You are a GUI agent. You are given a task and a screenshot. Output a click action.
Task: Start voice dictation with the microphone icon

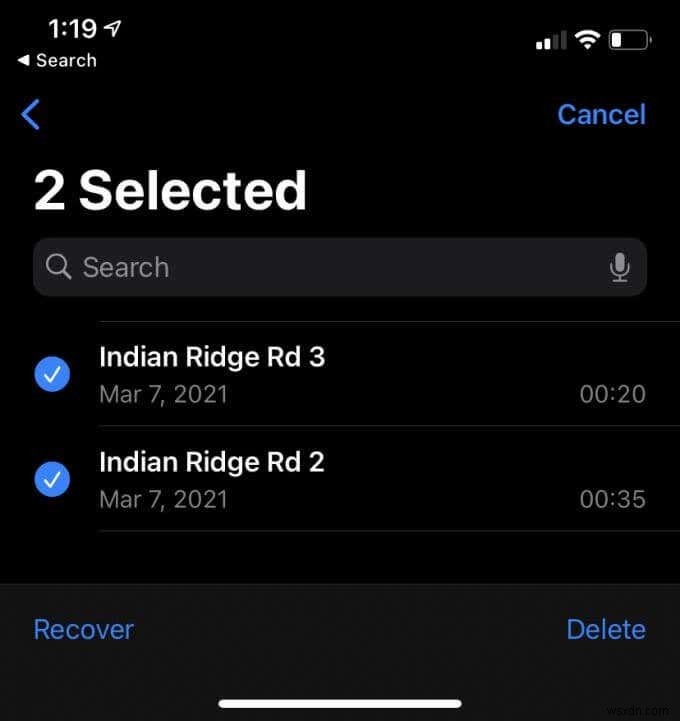point(620,267)
